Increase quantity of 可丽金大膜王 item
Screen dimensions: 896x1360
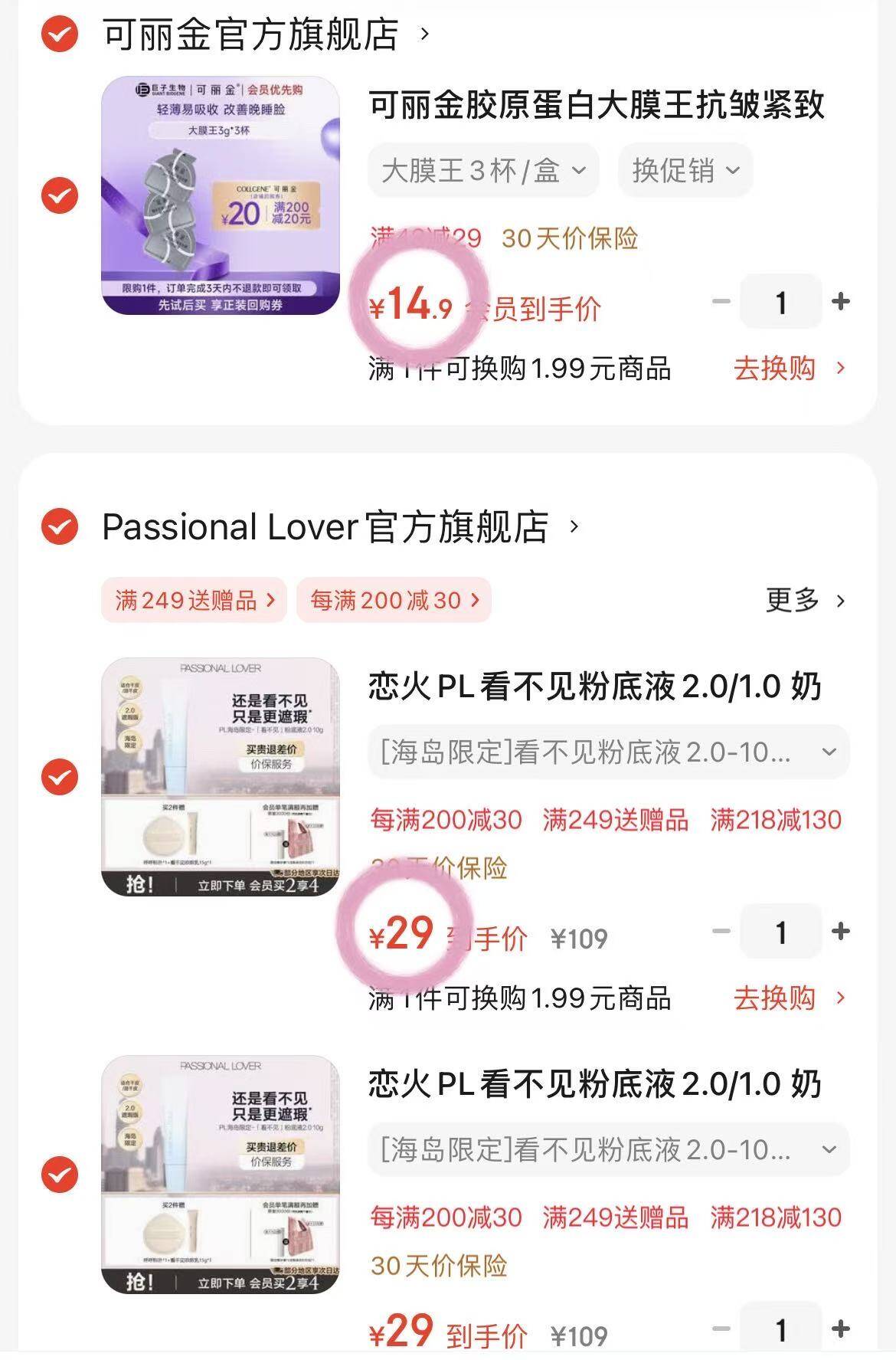[x=841, y=302]
